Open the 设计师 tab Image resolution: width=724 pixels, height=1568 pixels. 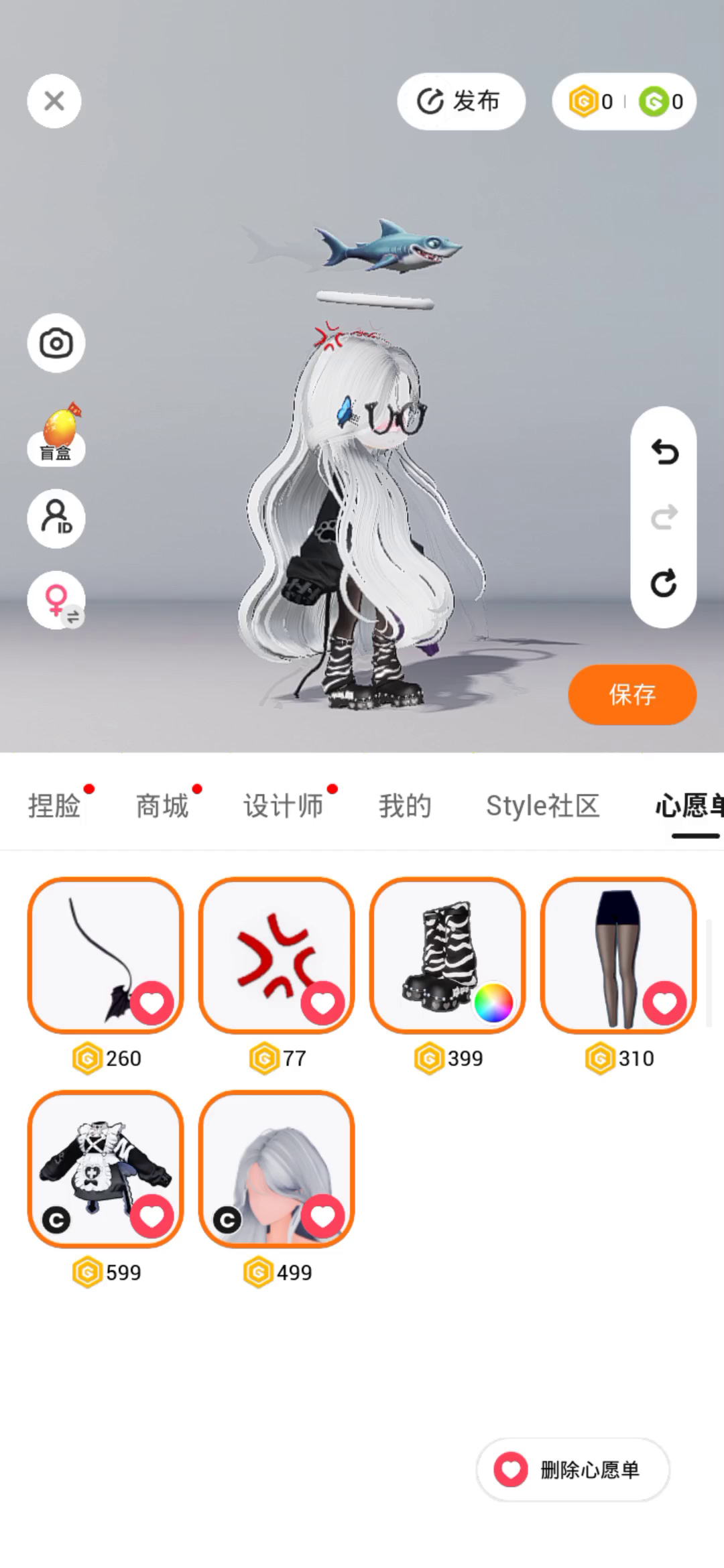(x=283, y=806)
